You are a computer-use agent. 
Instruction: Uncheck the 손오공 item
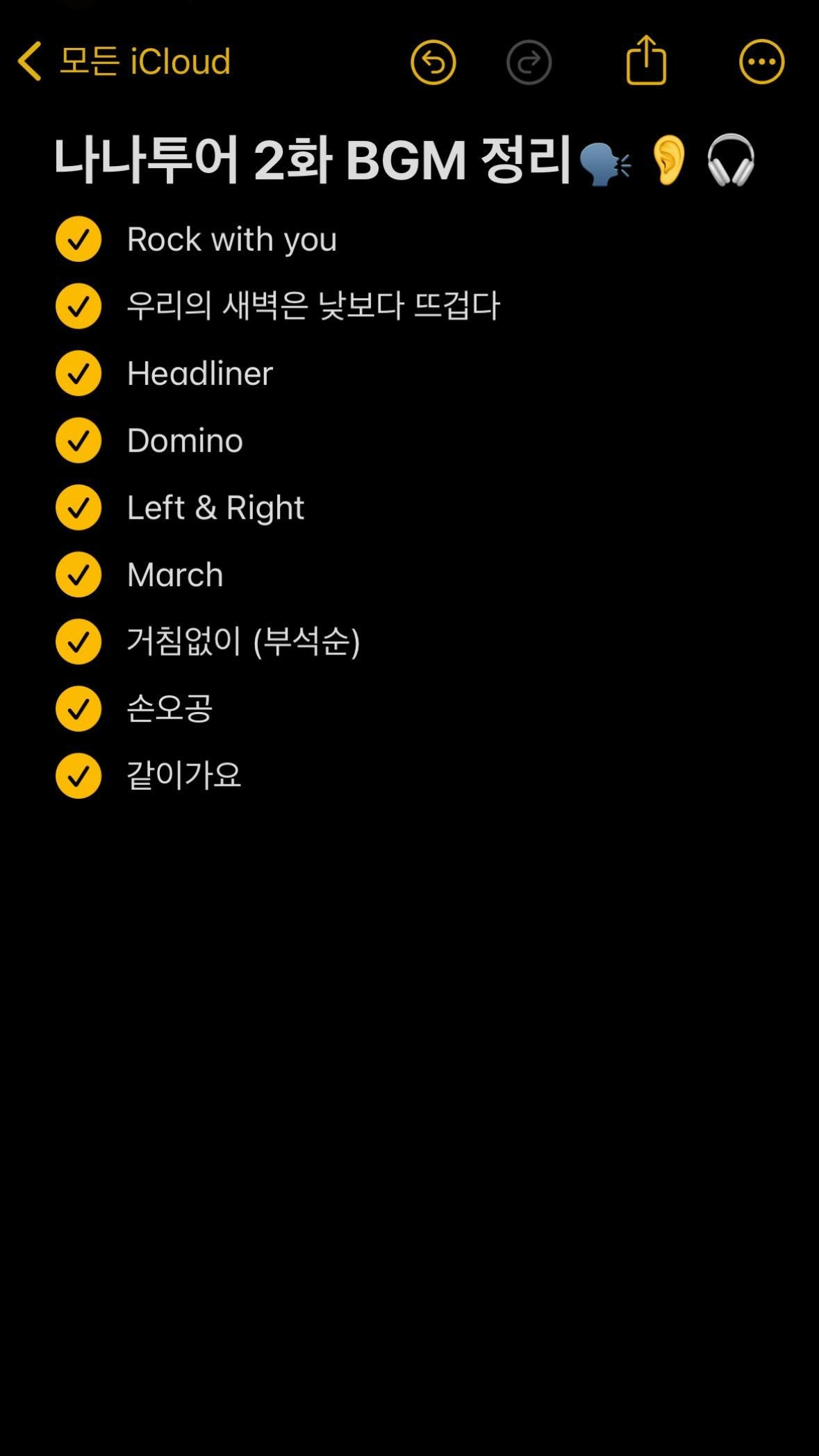(x=78, y=709)
